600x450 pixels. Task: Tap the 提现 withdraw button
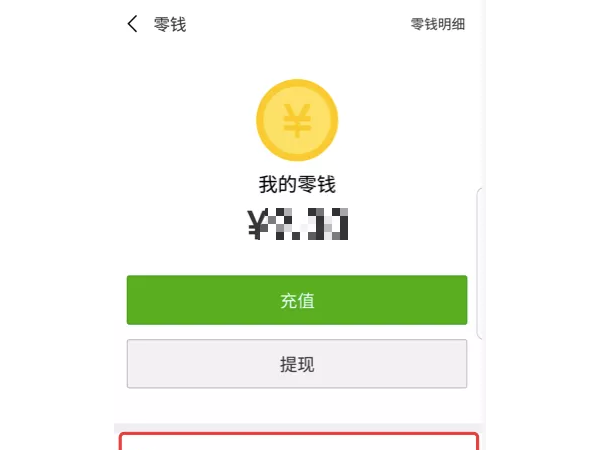click(296, 364)
